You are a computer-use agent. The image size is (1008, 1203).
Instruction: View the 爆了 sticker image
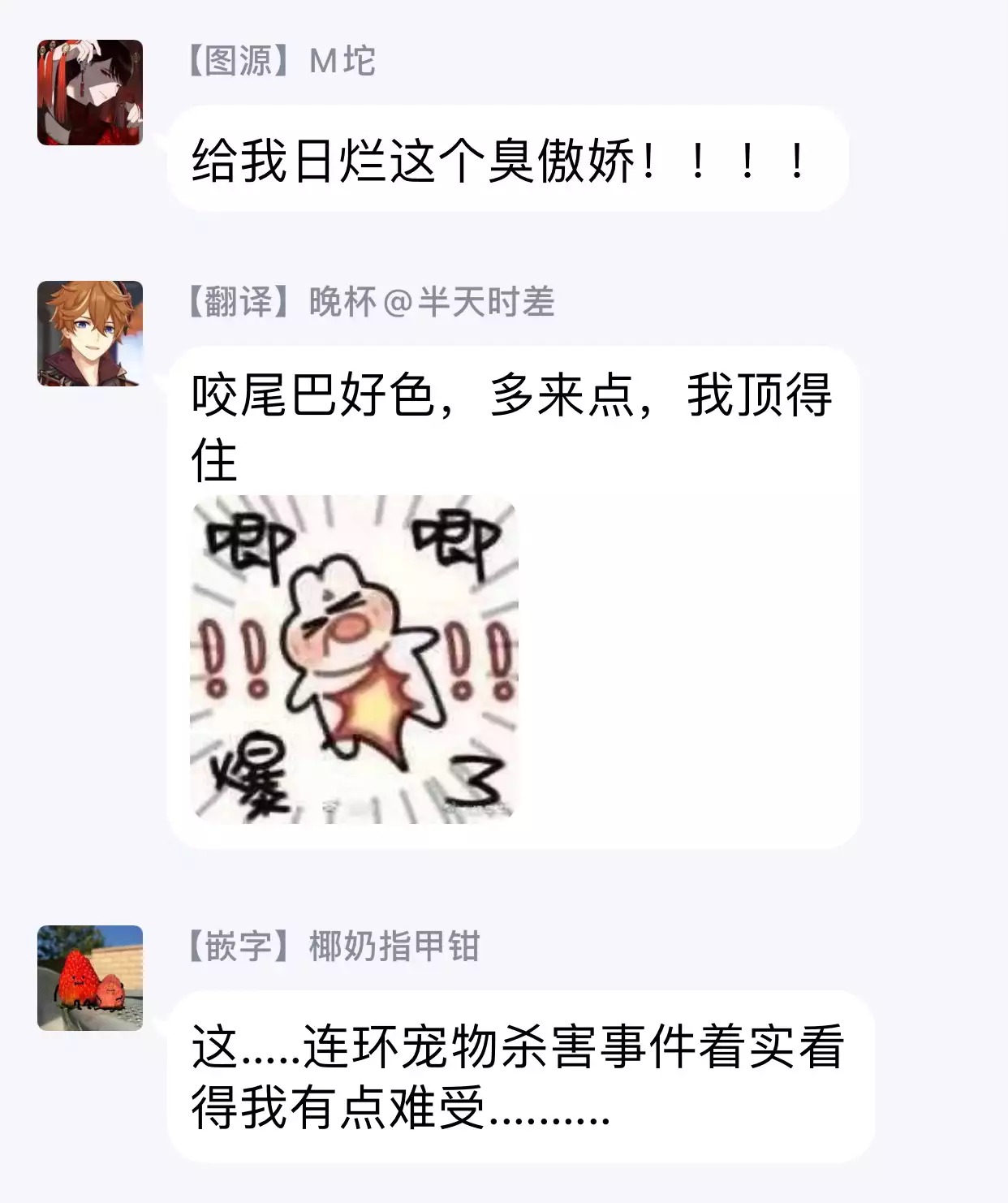pyautogui.click(x=354, y=659)
